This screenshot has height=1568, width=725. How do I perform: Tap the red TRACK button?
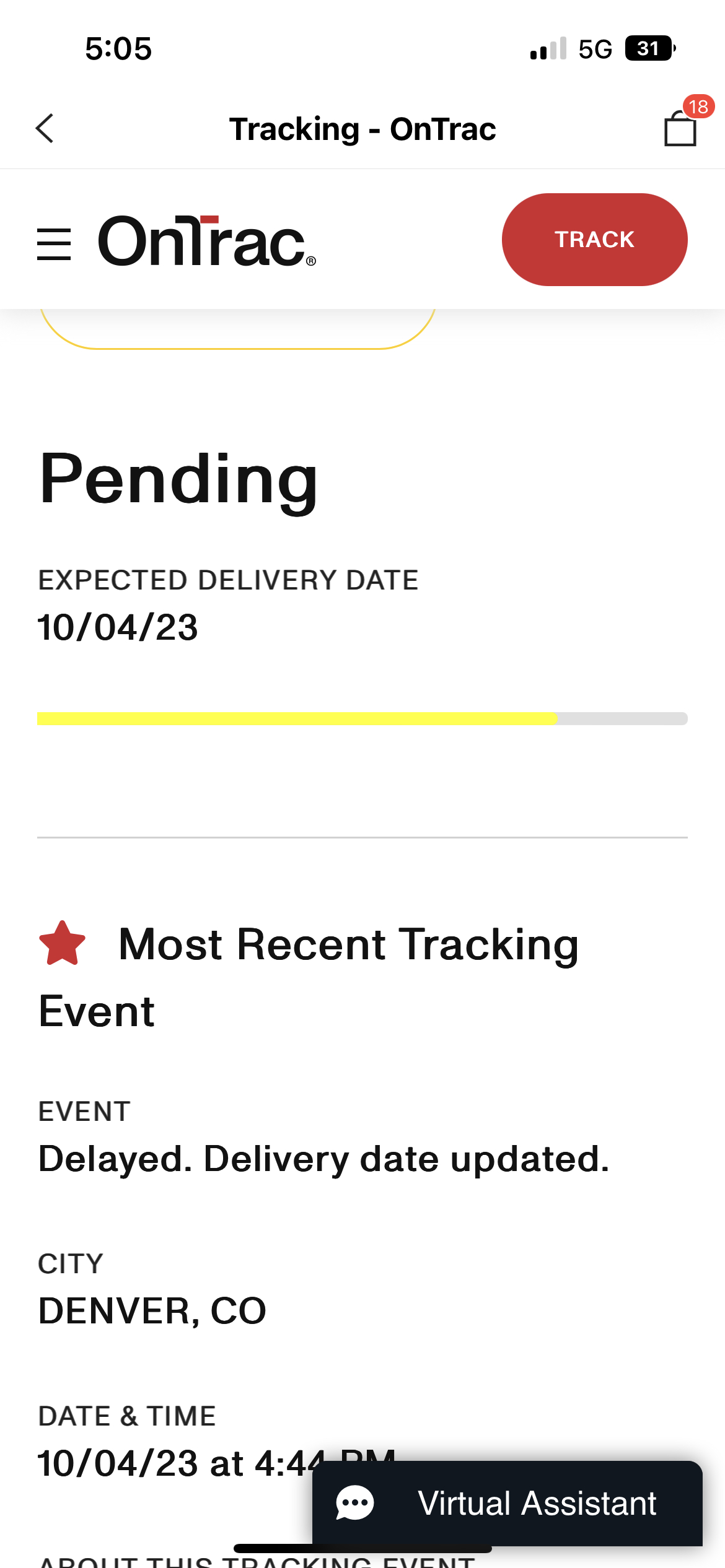[594, 240]
